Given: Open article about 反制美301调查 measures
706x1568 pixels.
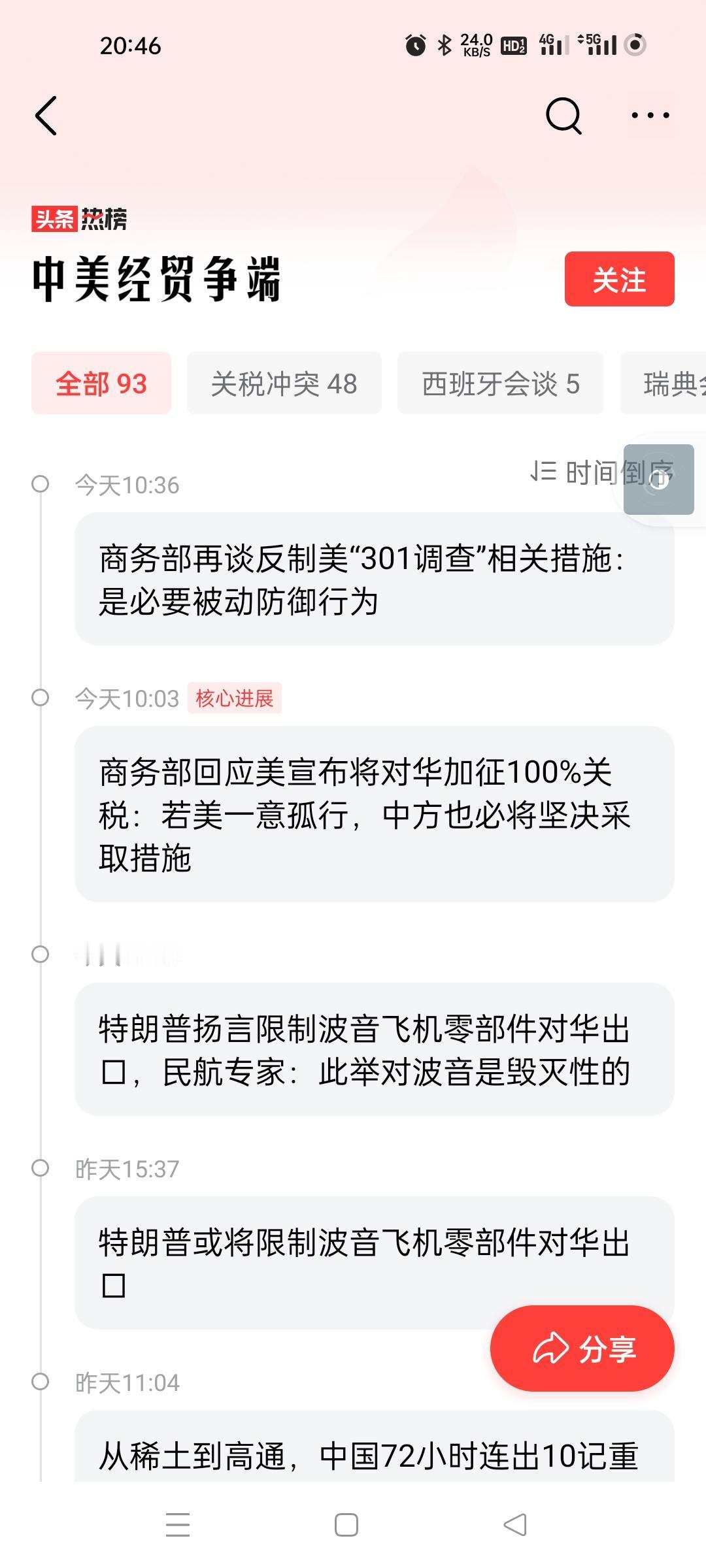Looking at the screenshot, I should pyautogui.click(x=374, y=579).
